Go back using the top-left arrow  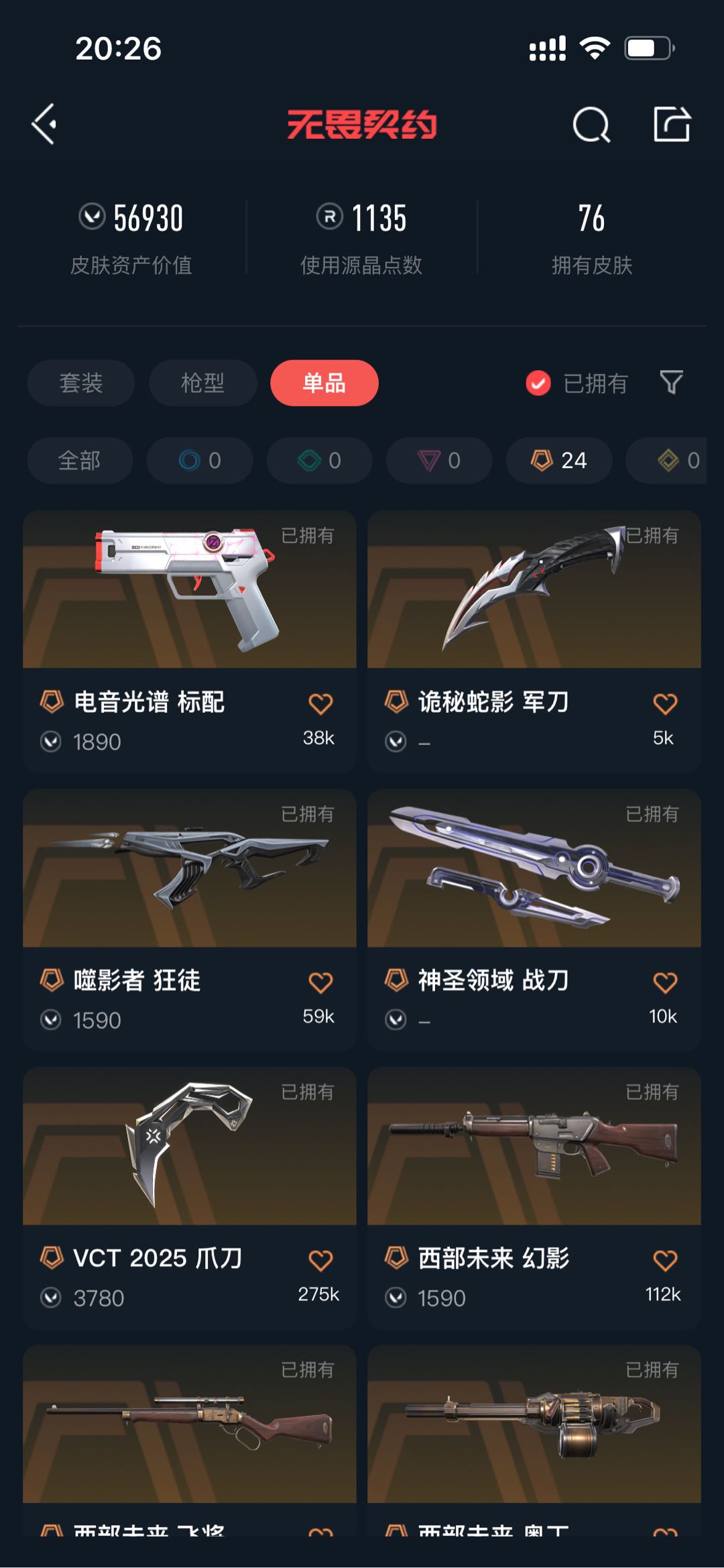coord(44,124)
